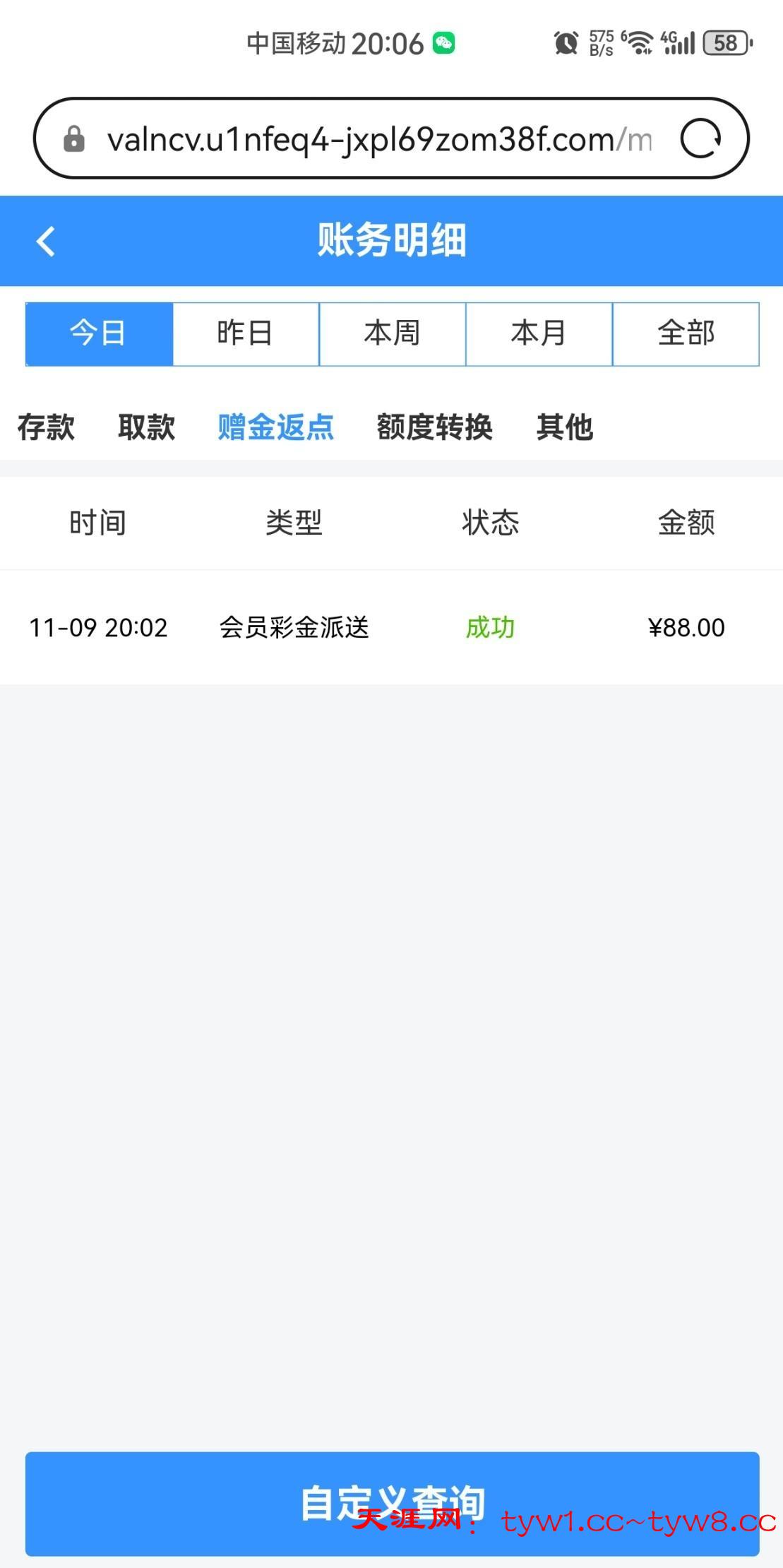Tap the browser URL address field
The image size is (783, 1568).
point(378,139)
